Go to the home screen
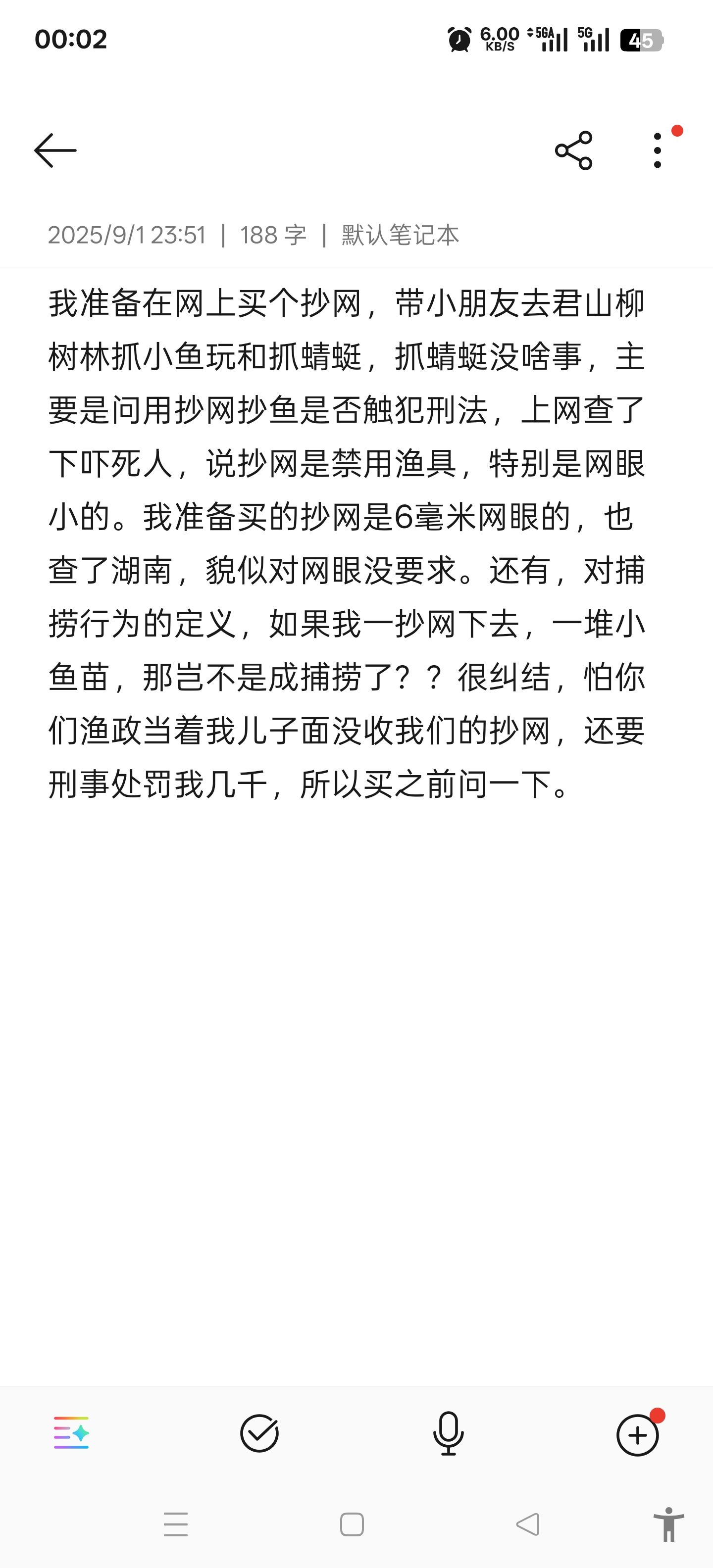The height and width of the screenshot is (1568, 713). tap(352, 1524)
